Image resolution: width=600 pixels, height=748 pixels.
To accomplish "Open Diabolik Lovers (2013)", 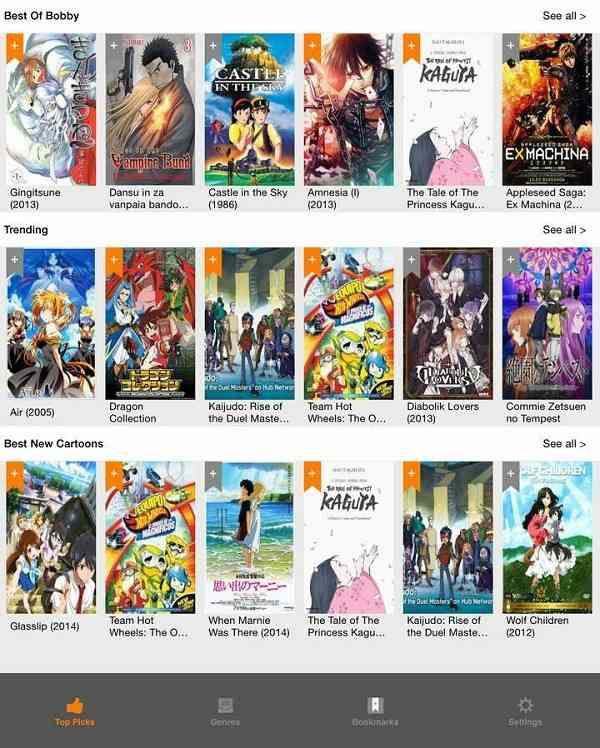I will coord(448,324).
